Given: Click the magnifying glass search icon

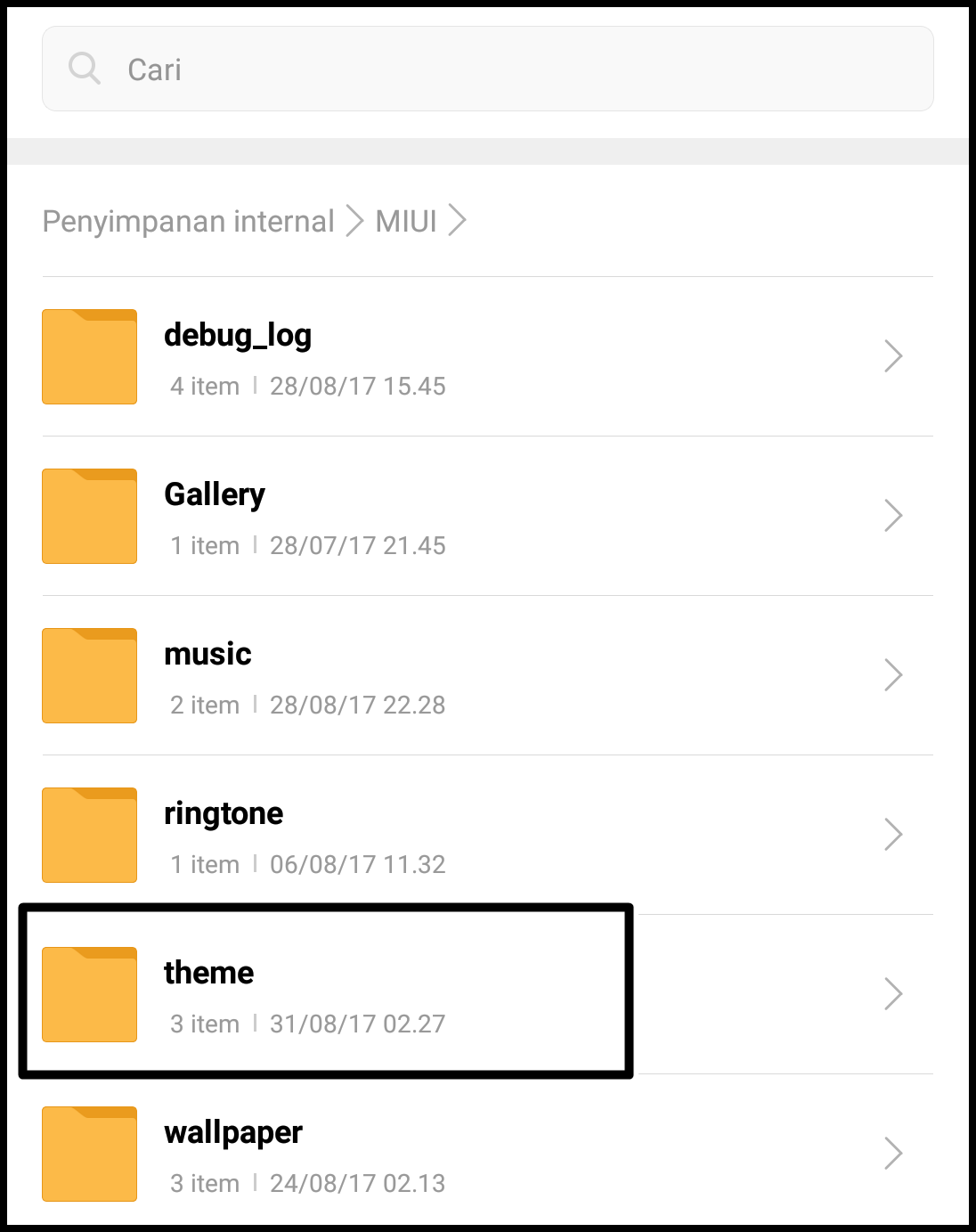Looking at the screenshot, I should click(x=85, y=69).
